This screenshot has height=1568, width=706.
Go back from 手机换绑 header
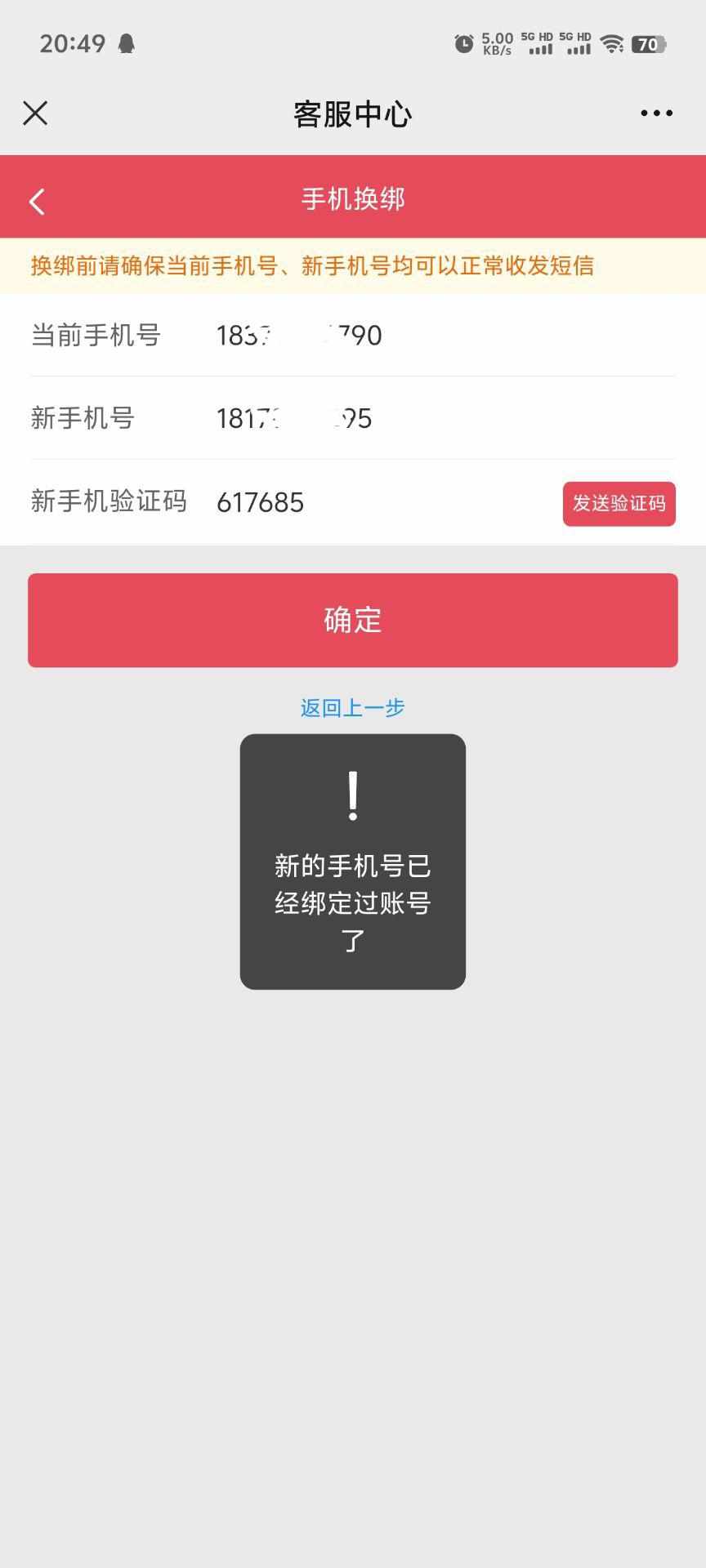click(x=37, y=201)
